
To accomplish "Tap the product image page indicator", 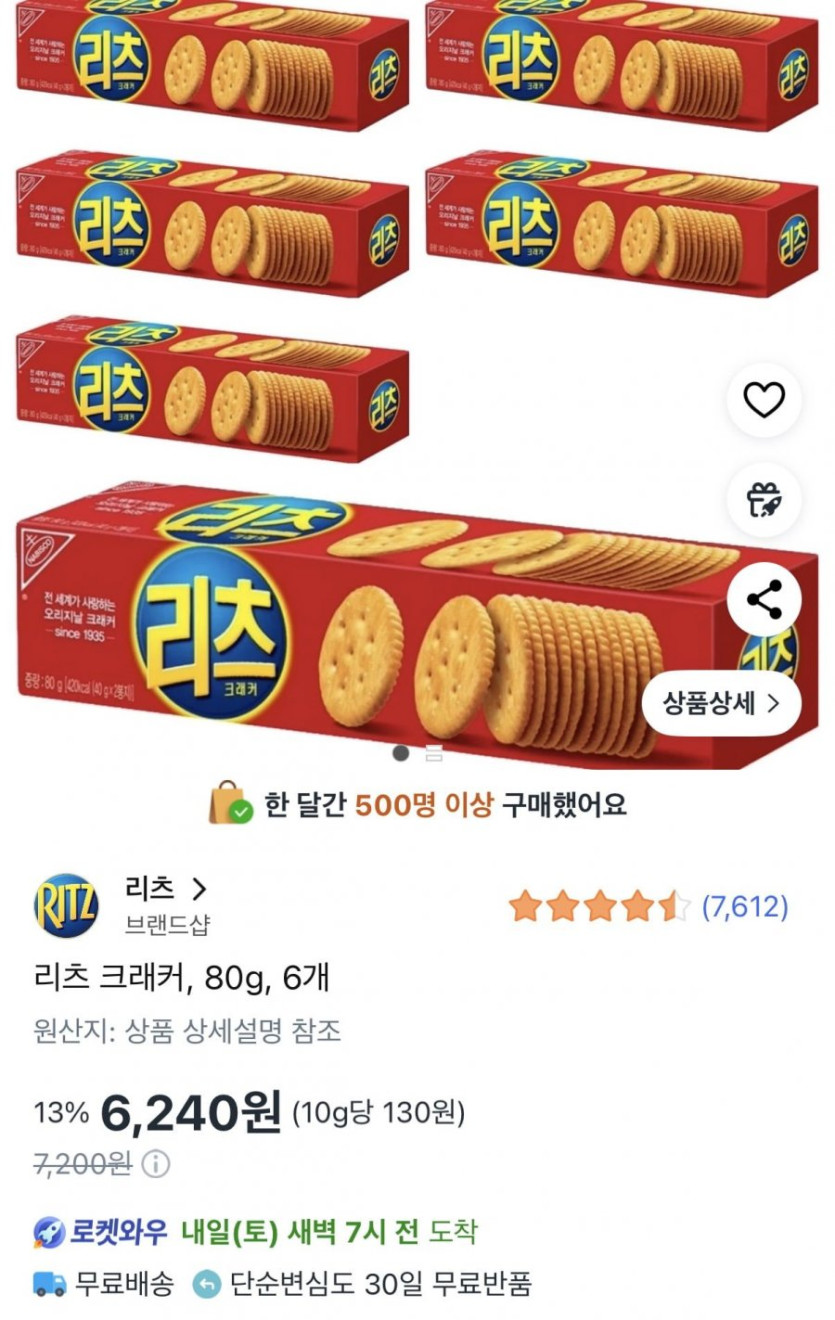I will pyautogui.click(x=417, y=754).
